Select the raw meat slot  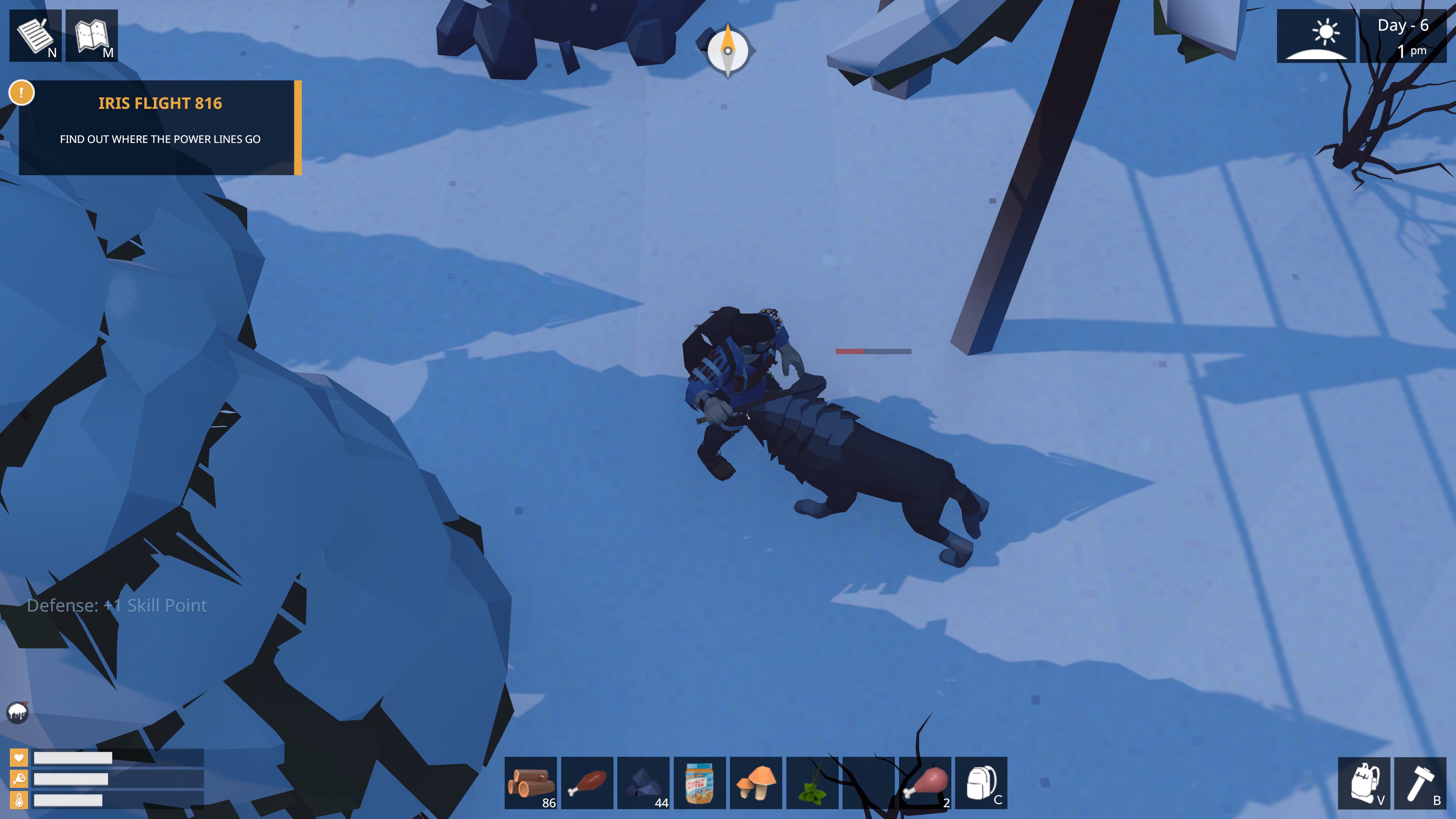pyautogui.click(x=925, y=783)
